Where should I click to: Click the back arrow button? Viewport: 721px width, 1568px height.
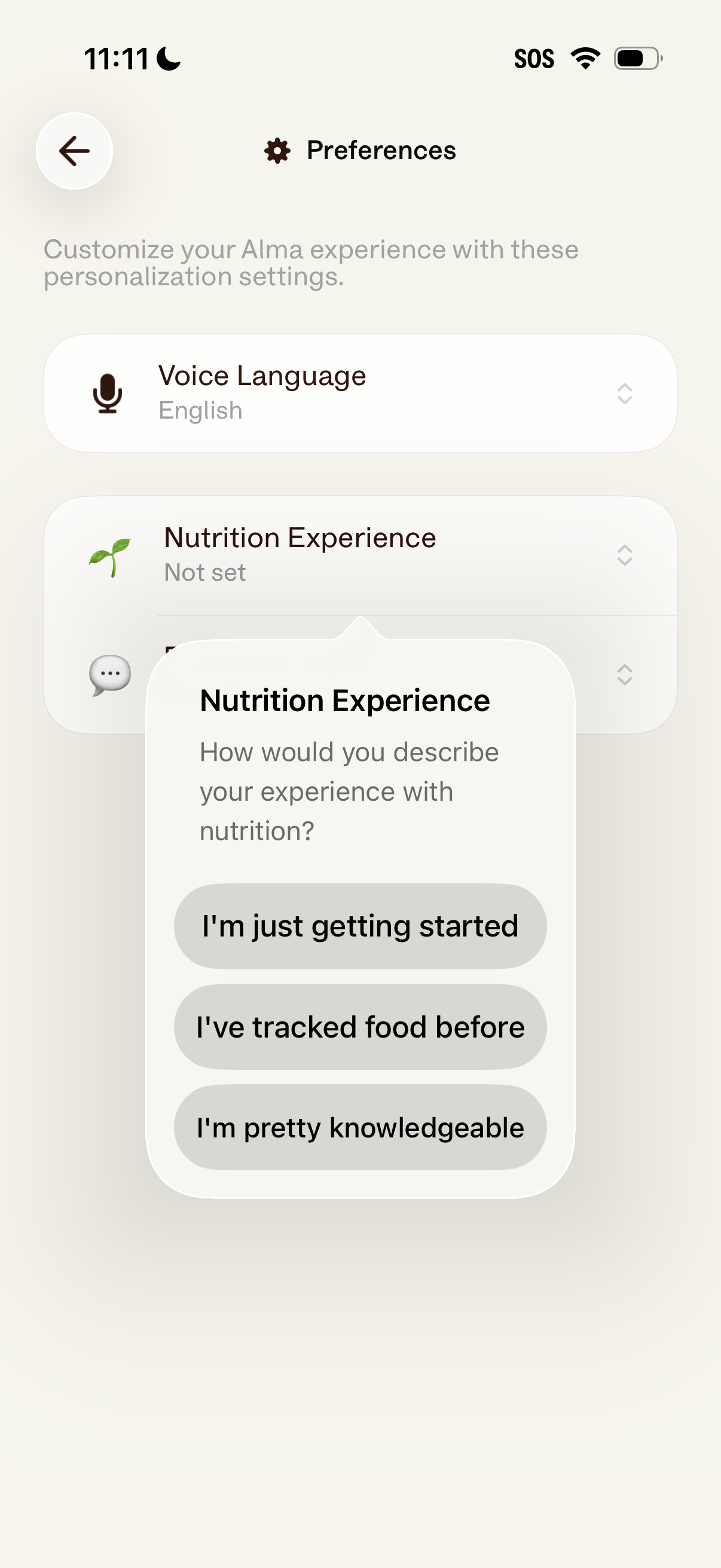74,151
